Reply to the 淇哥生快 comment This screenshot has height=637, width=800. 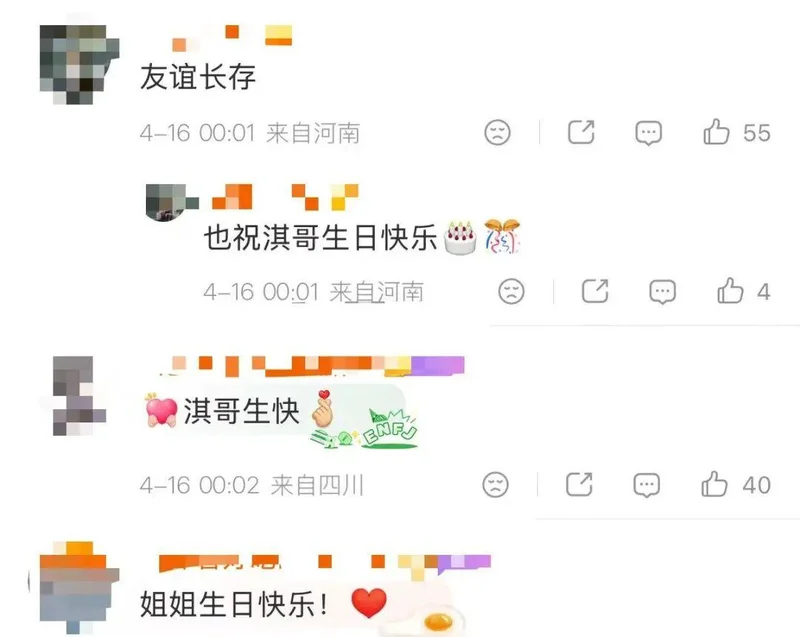coord(648,485)
